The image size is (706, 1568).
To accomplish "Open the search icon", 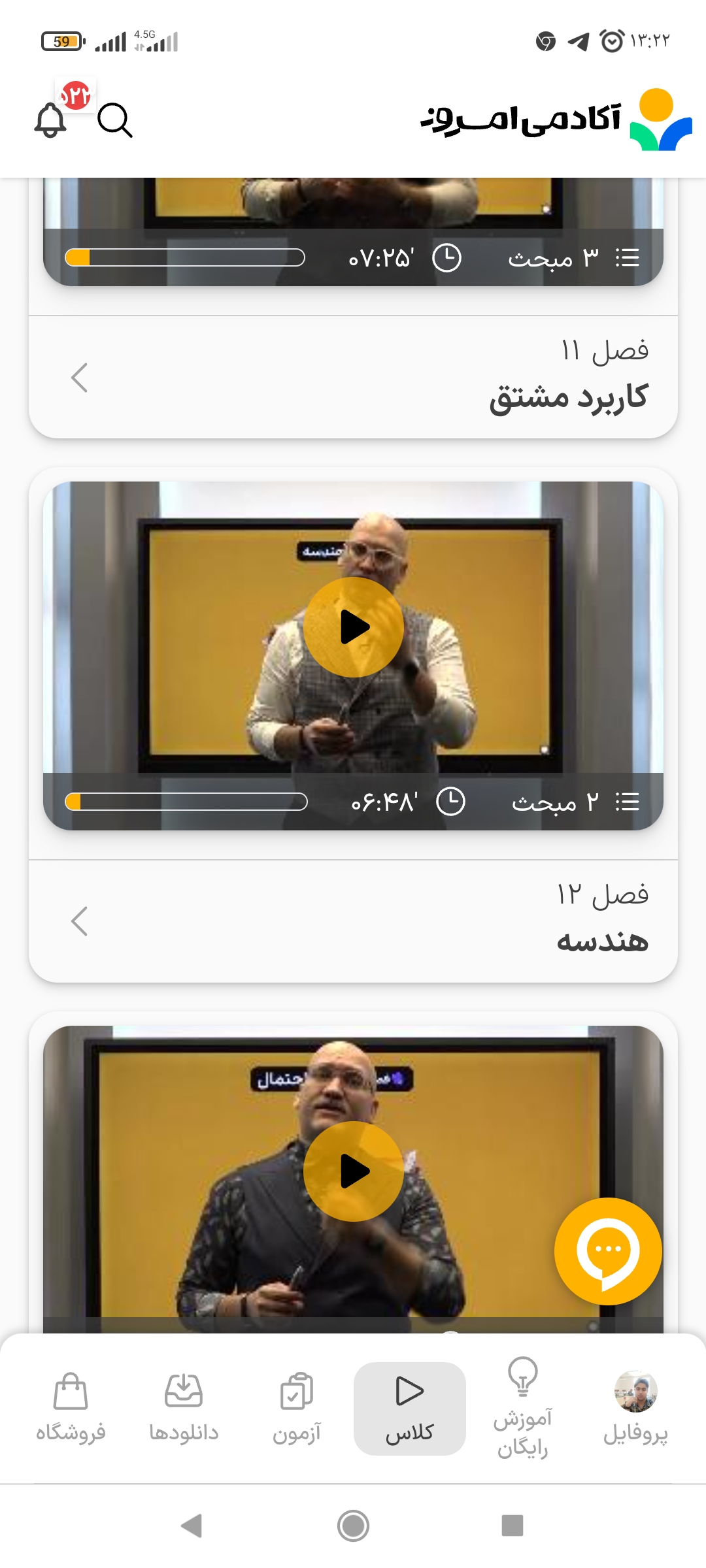I will tap(114, 120).
